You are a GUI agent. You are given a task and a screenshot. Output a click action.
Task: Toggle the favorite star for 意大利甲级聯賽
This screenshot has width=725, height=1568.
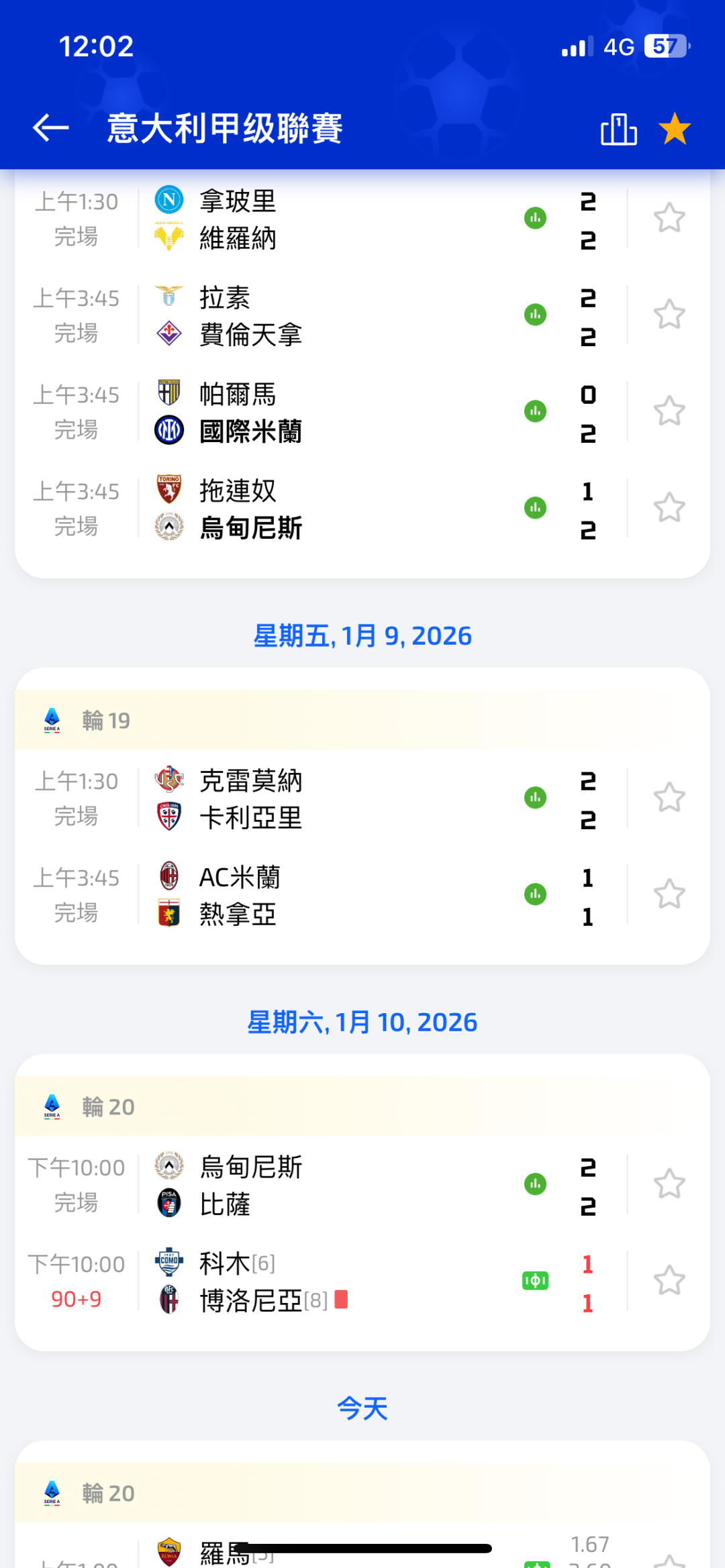[674, 129]
